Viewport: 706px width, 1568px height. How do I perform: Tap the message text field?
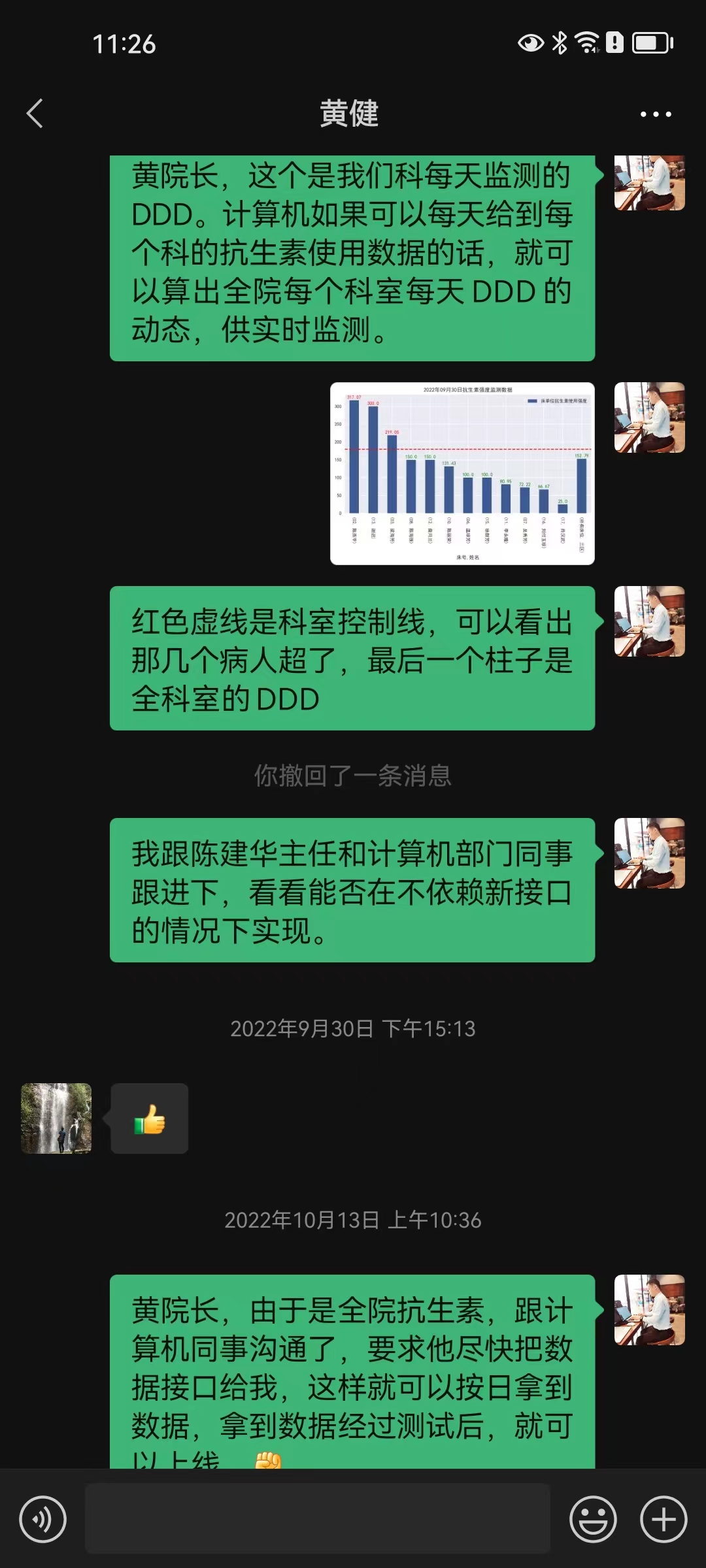coord(317,1518)
